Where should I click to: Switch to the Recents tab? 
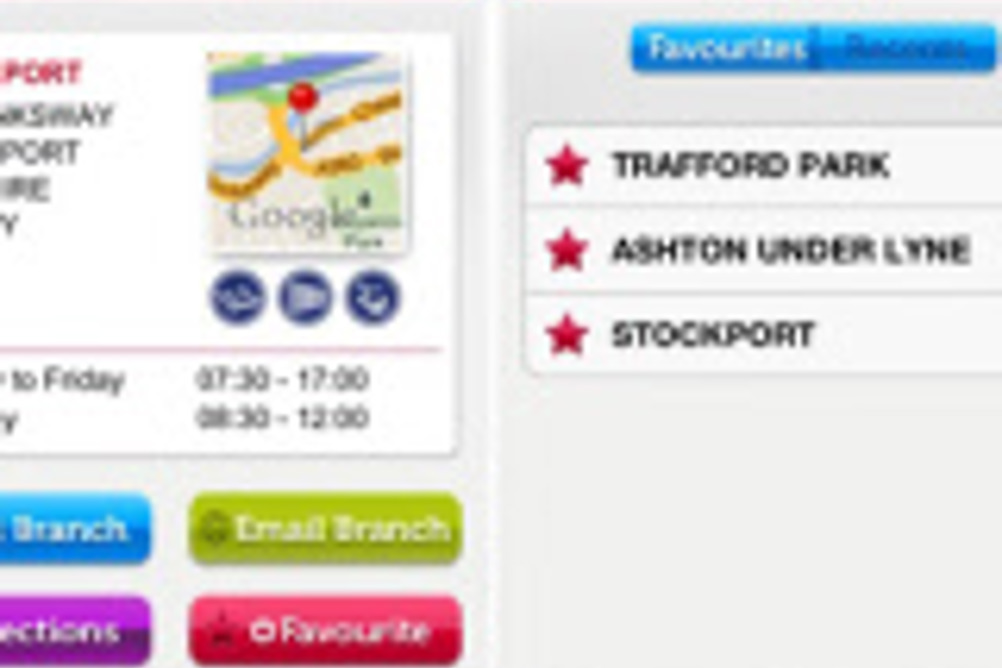pos(906,47)
